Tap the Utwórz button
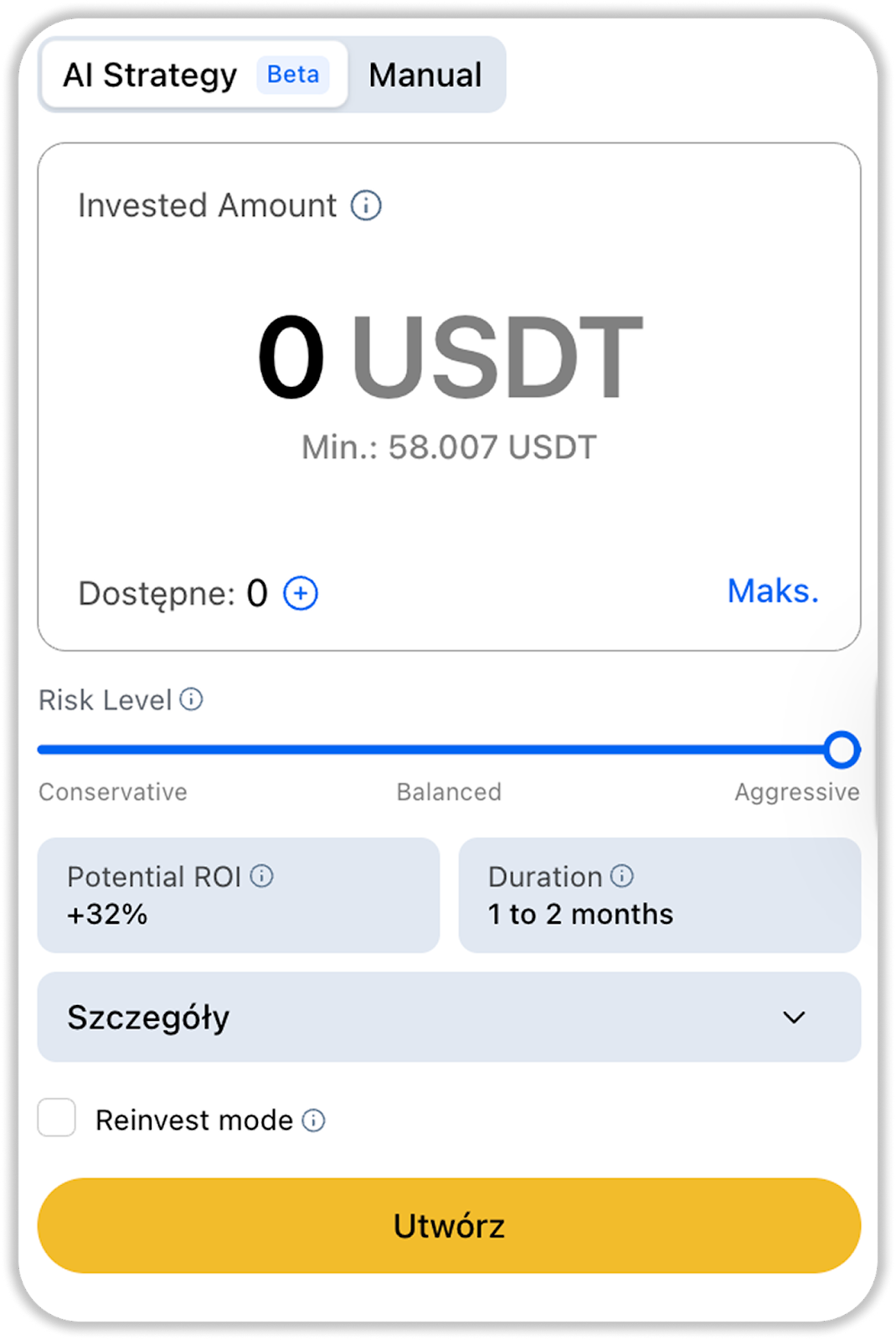Image resolution: width=896 pixels, height=1340 pixels. coord(449,1226)
